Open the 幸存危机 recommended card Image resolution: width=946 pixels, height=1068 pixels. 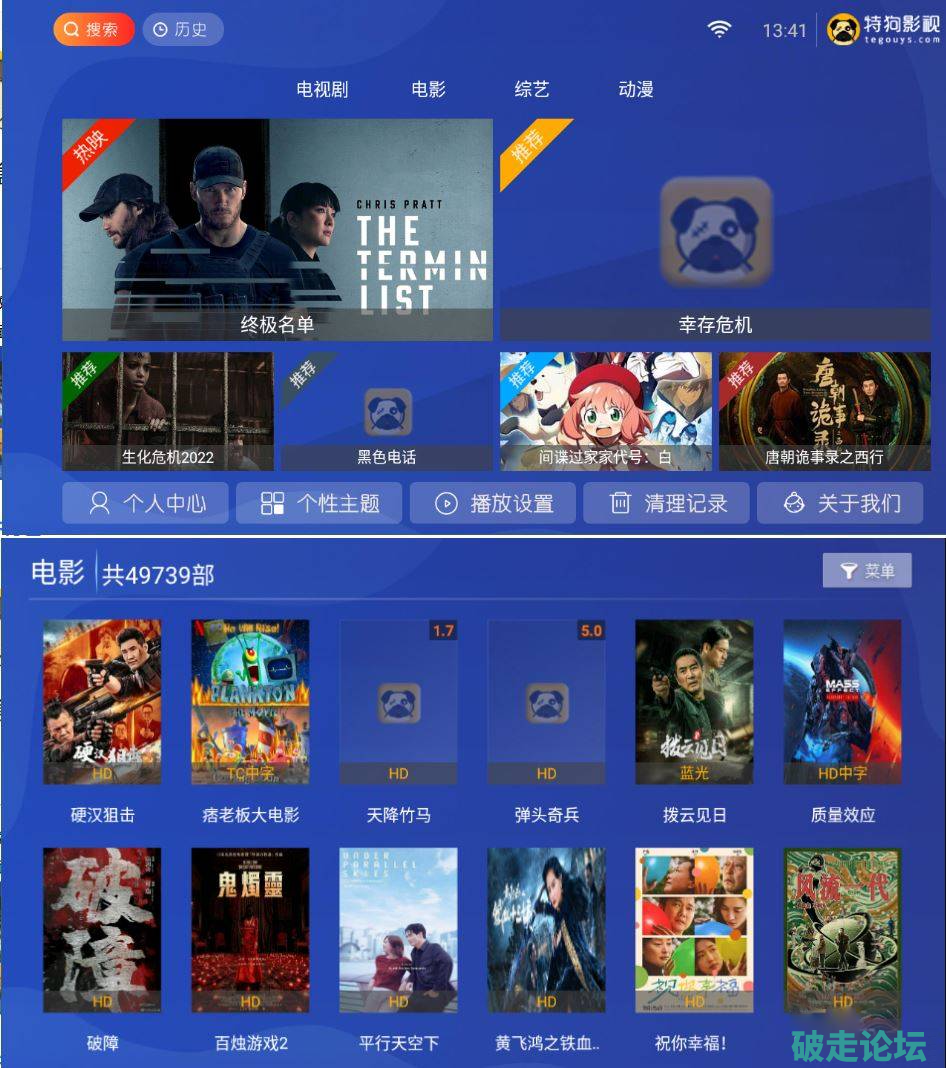coord(715,230)
